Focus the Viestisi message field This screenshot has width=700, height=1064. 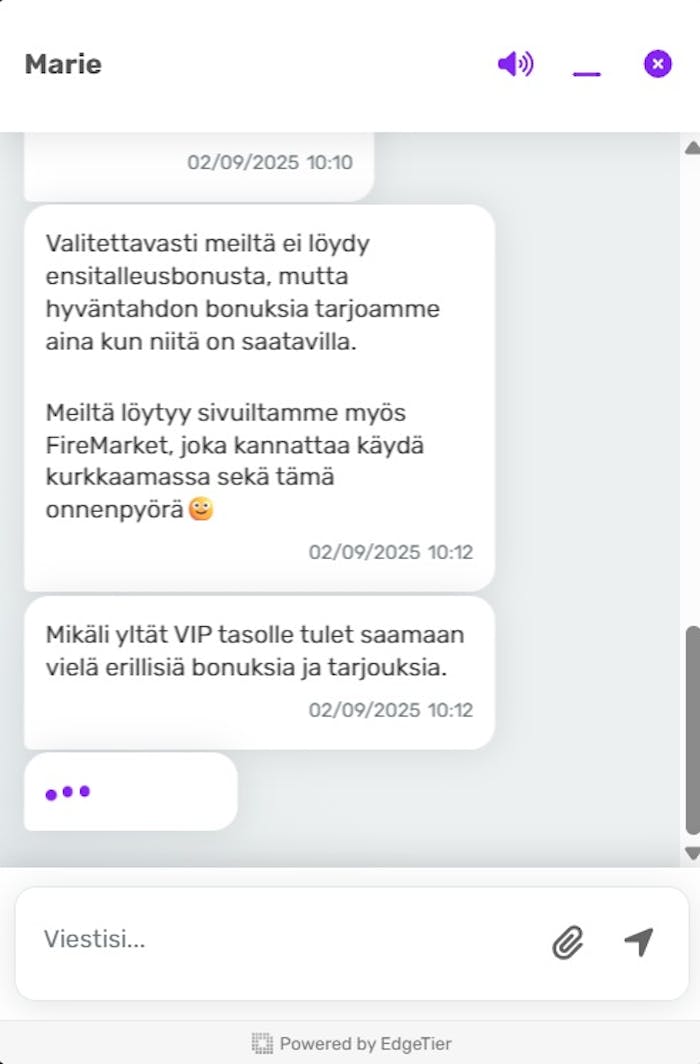[280, 940]
